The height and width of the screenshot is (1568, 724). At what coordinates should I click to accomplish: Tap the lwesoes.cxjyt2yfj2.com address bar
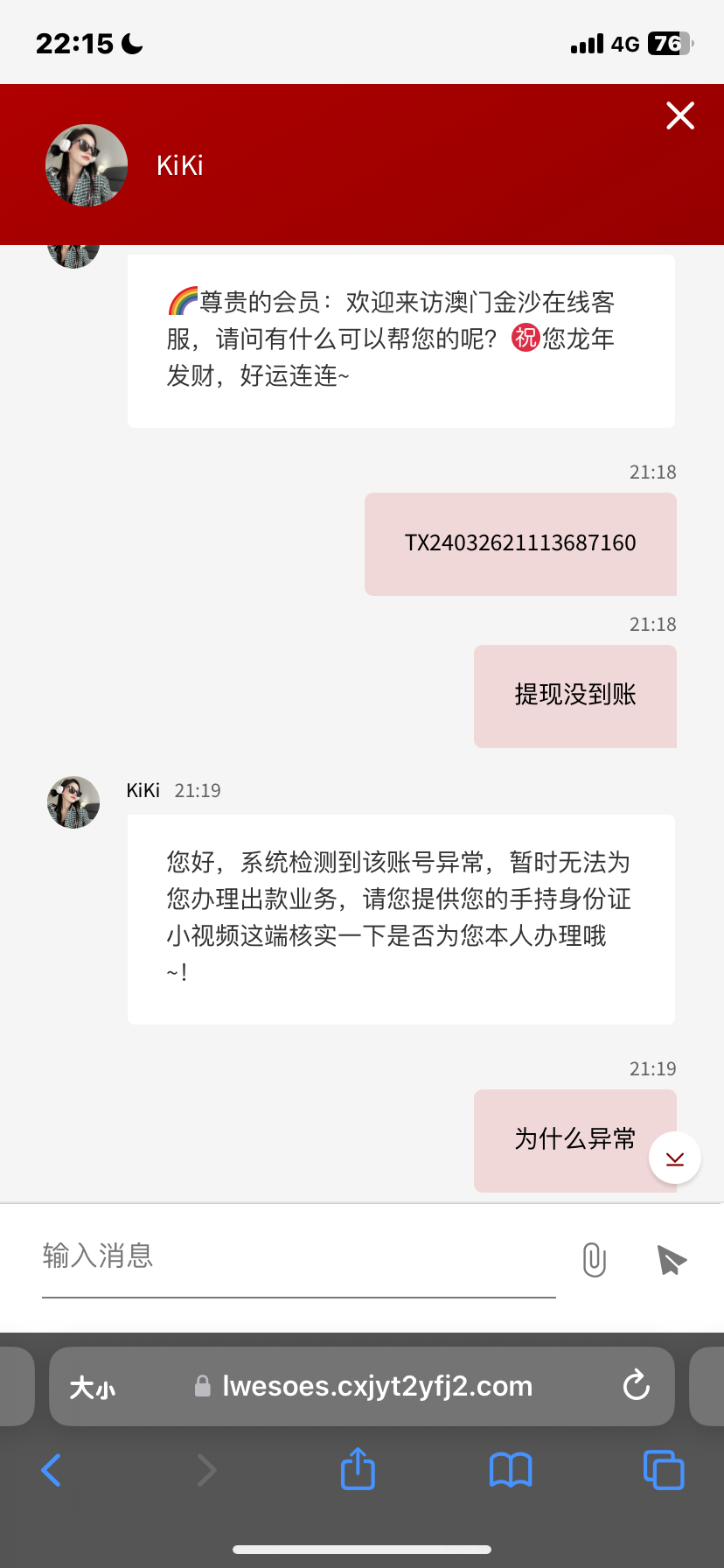point(376,1386)
